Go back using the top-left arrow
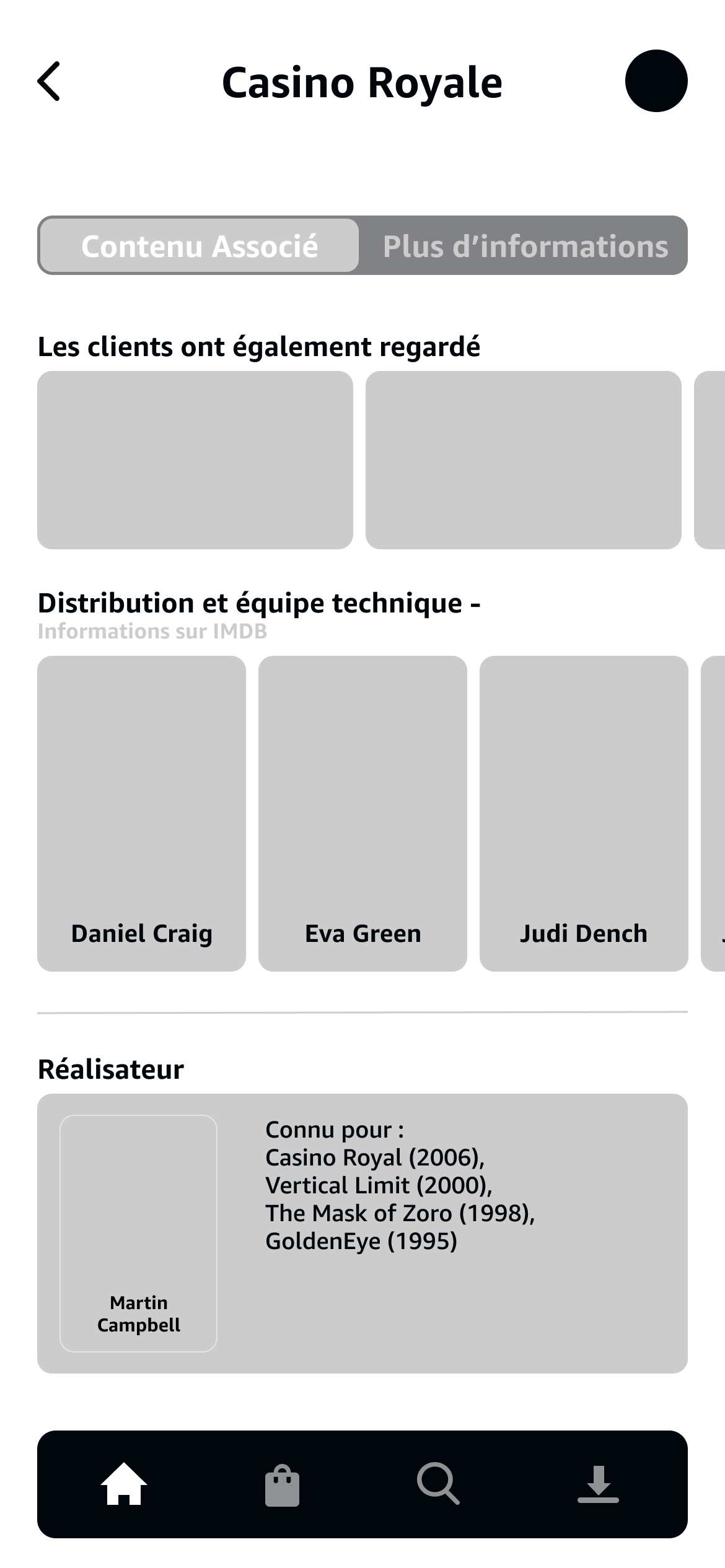 [x=49, y=81]
